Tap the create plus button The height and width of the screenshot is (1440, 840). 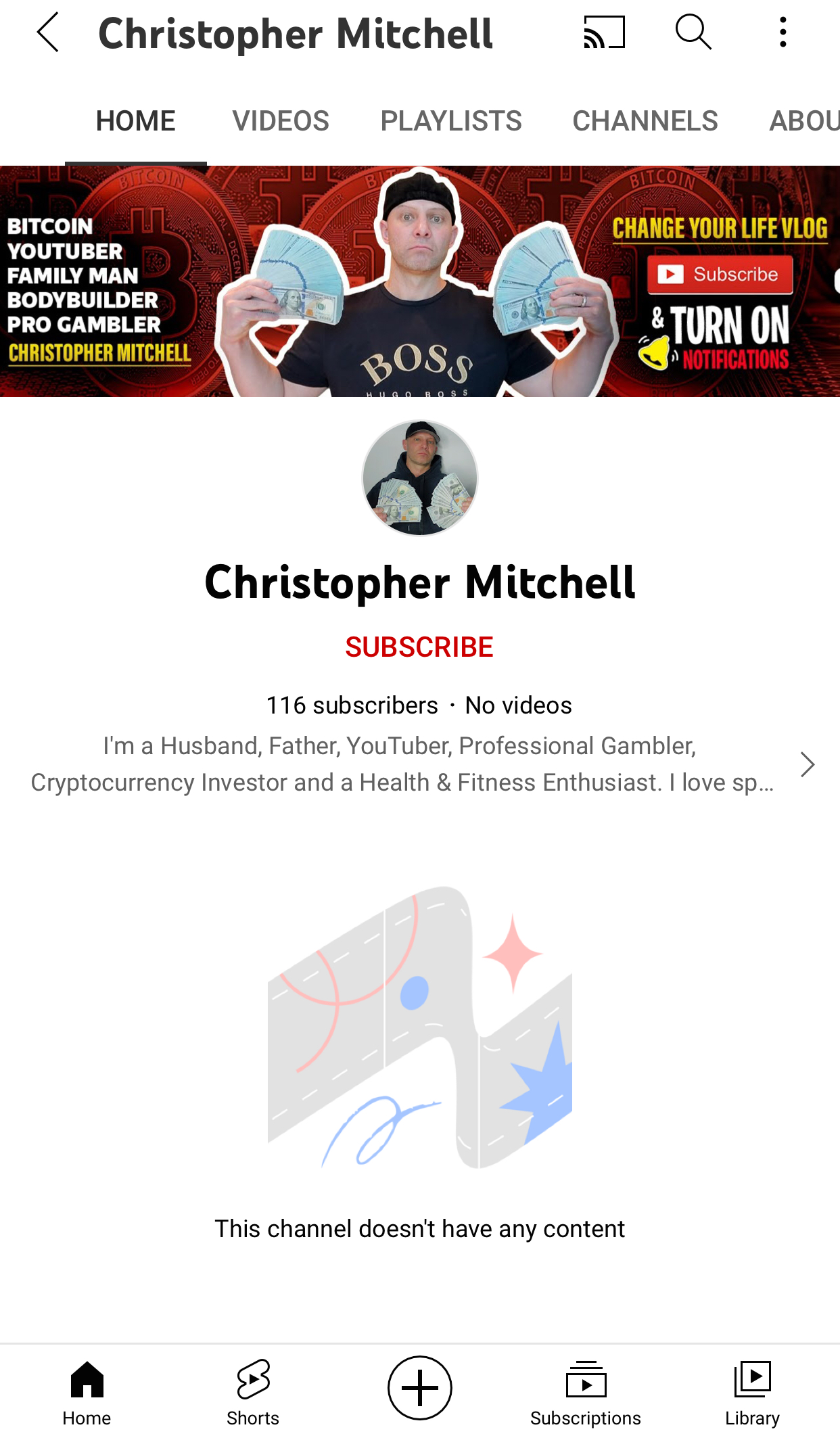pyautogui.click(x=419, y=1388)
